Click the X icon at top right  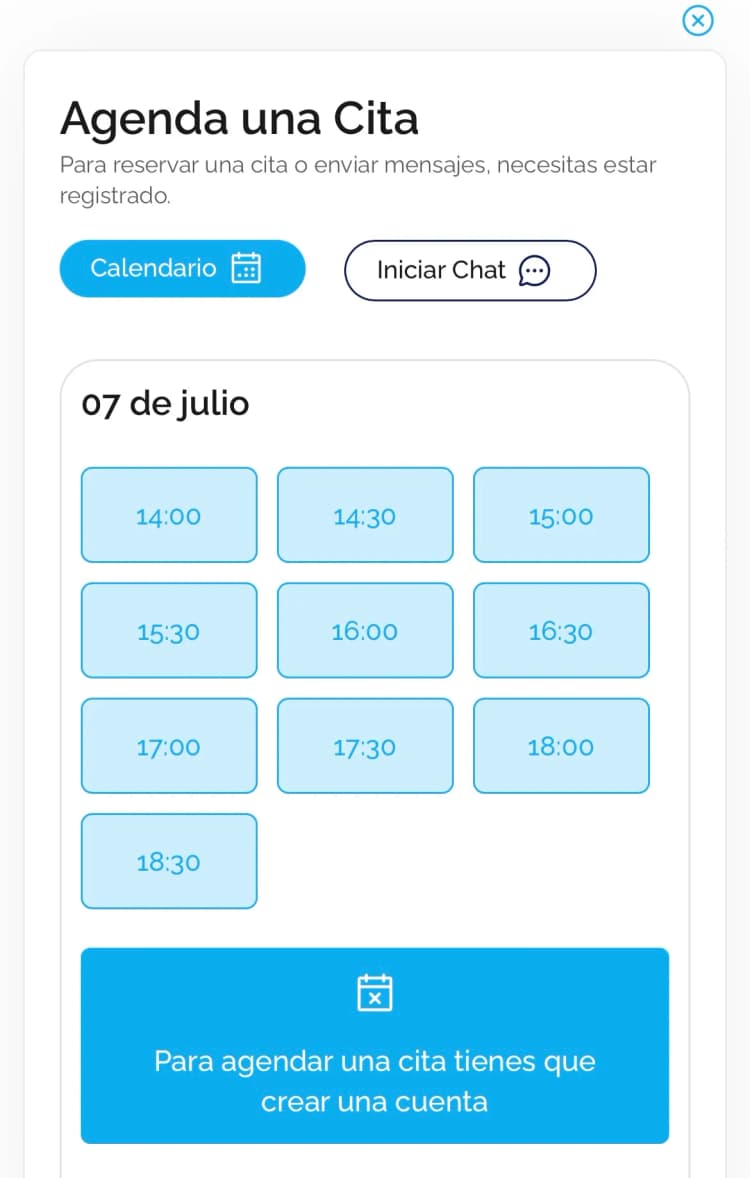point(697,21)
